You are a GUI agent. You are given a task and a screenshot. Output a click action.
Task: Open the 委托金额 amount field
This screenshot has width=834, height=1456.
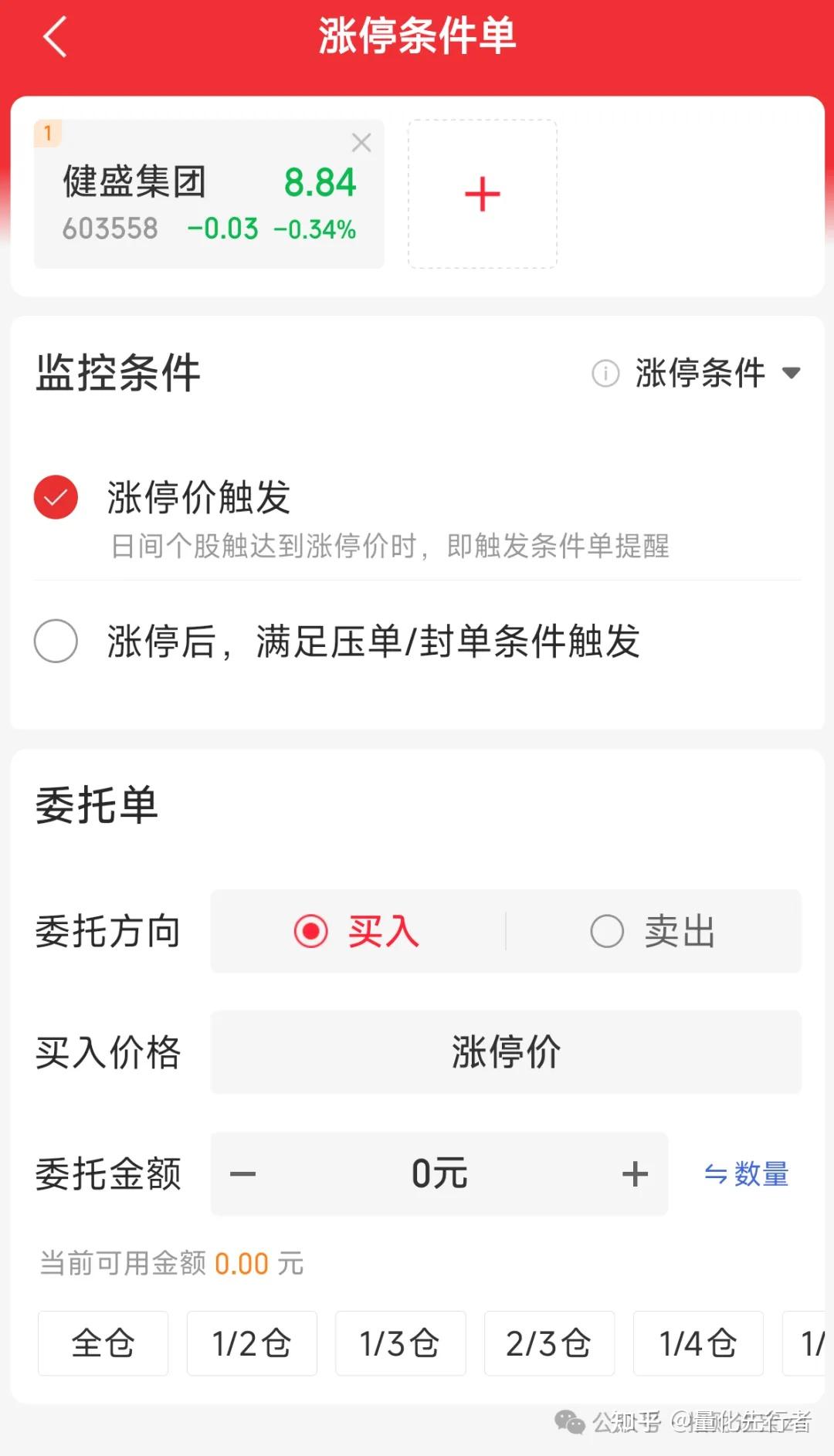pyautogui.click(x=439, y=1173)
